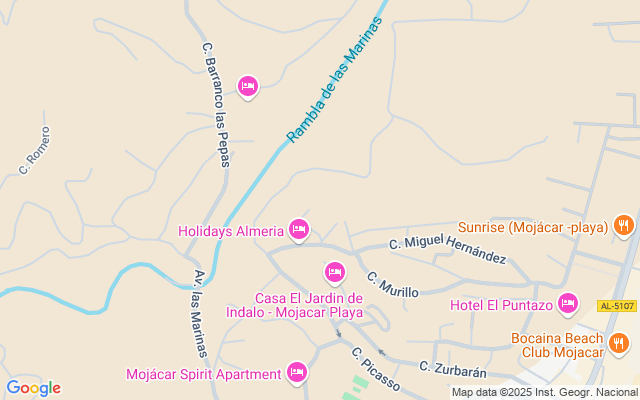Tap unlabeled lodging pin near C. Barranco las Pepas
This screenshot has height=400, width=640.
point(248,86)
